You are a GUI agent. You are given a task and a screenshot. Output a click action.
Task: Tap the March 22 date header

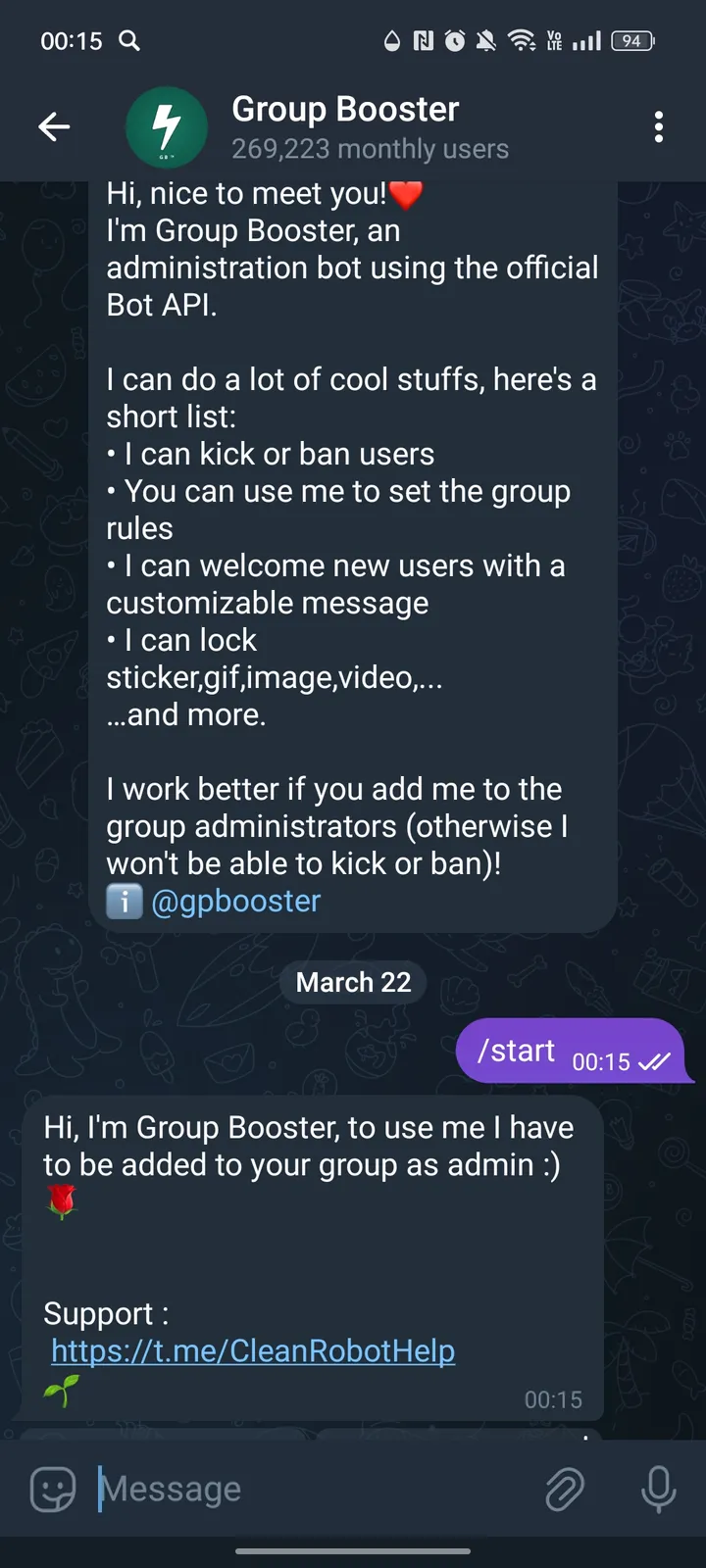coord(352,982)
